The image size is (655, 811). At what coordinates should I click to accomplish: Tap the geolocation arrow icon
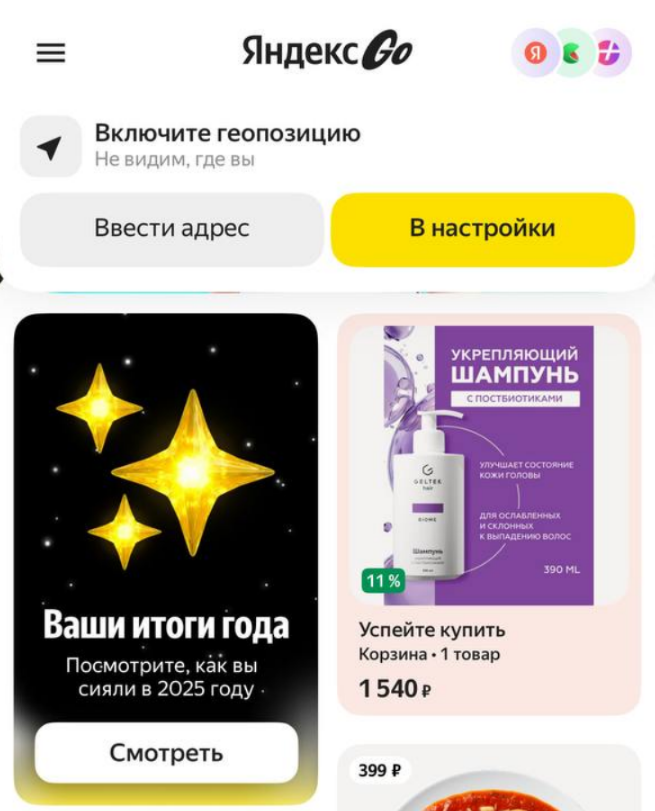[x=50, y=147]
